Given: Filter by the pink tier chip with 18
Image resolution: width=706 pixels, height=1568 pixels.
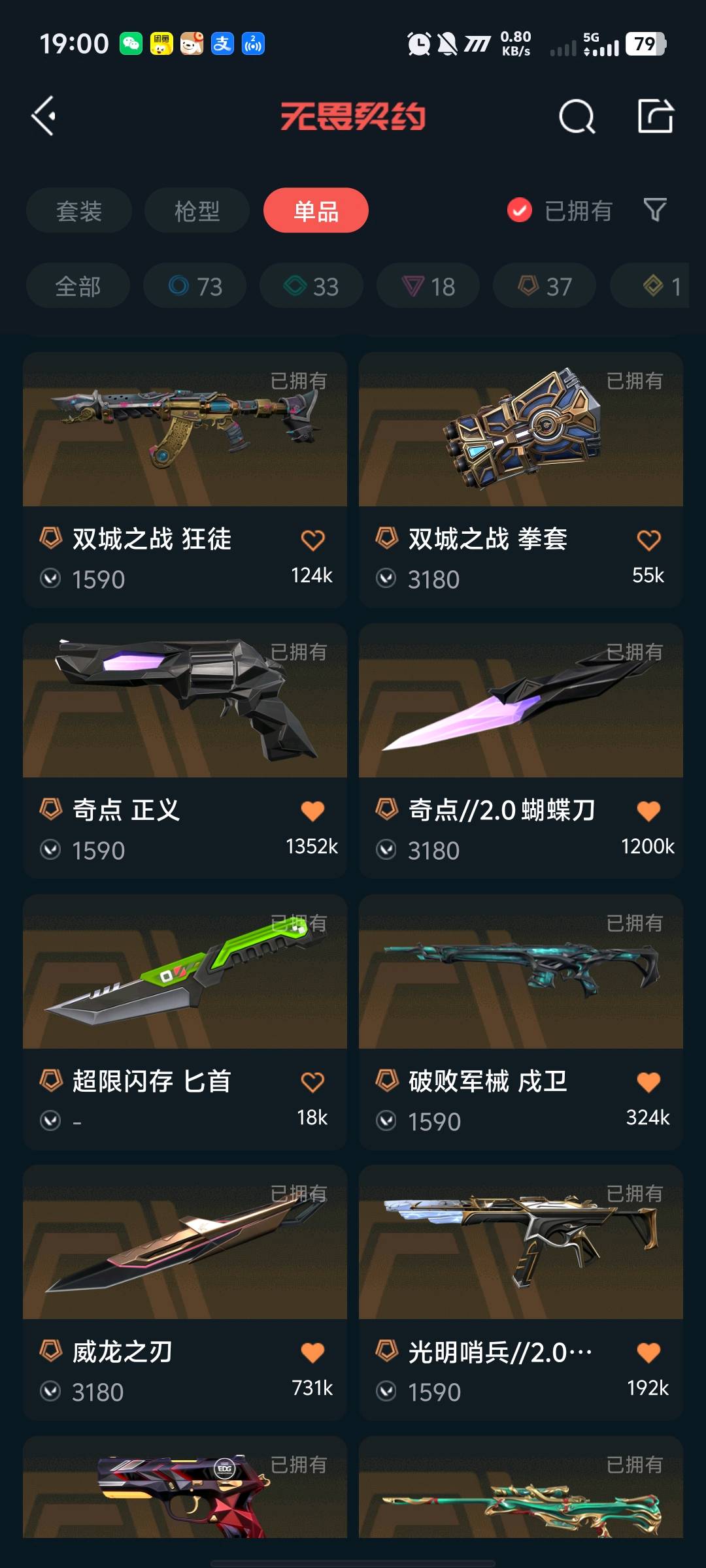Looking at the screenshot, I should [x=428, y=286].
